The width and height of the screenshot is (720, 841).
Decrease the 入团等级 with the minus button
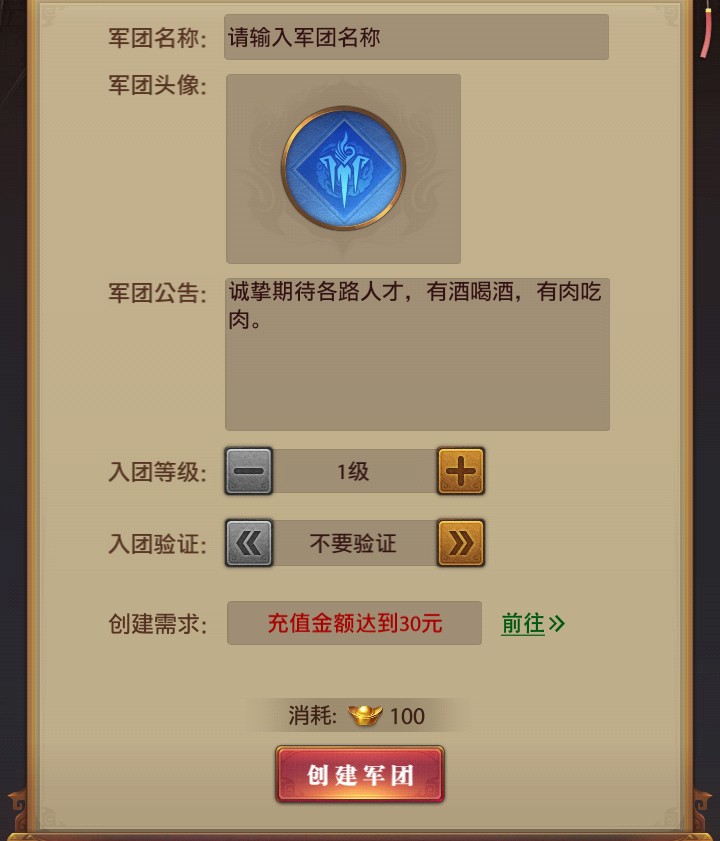(x=249, y=471)
